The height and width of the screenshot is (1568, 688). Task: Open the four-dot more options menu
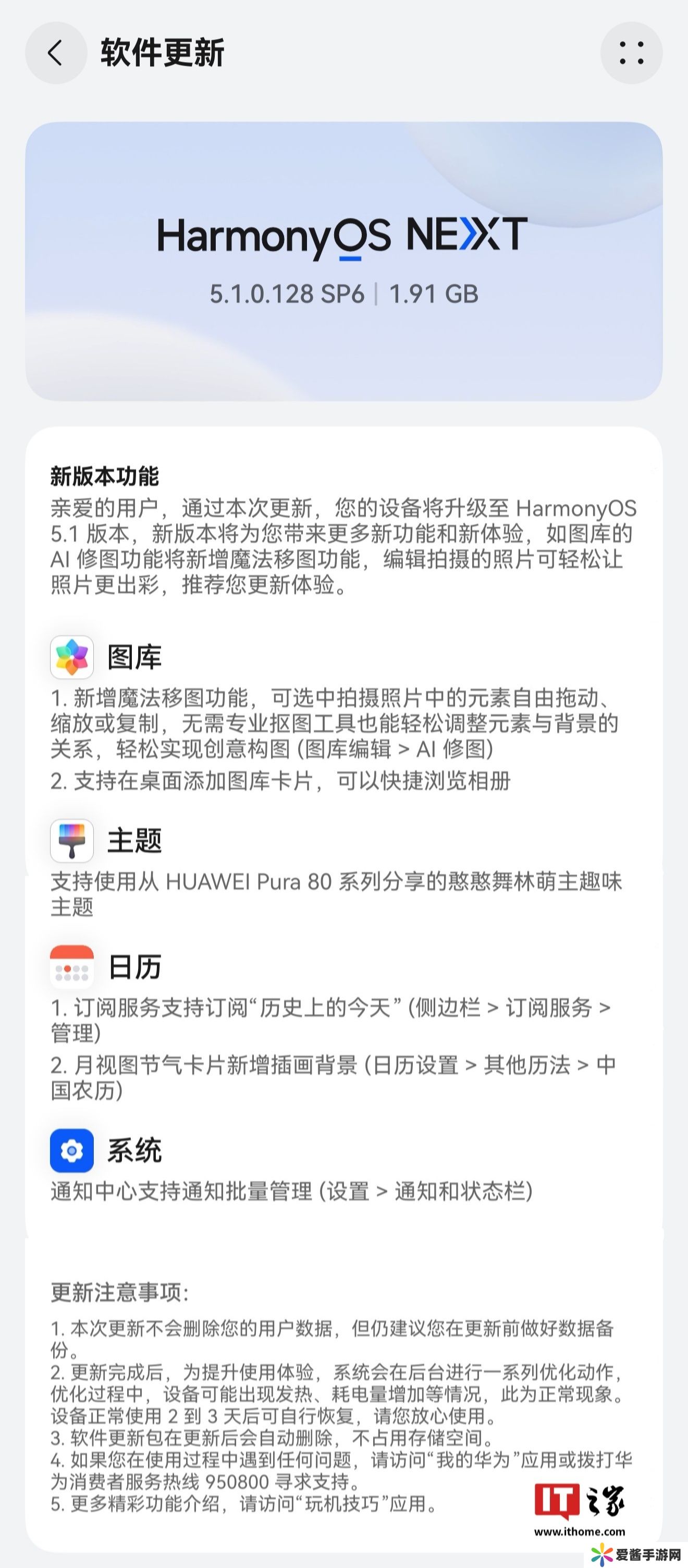click(x=631, y=53)
